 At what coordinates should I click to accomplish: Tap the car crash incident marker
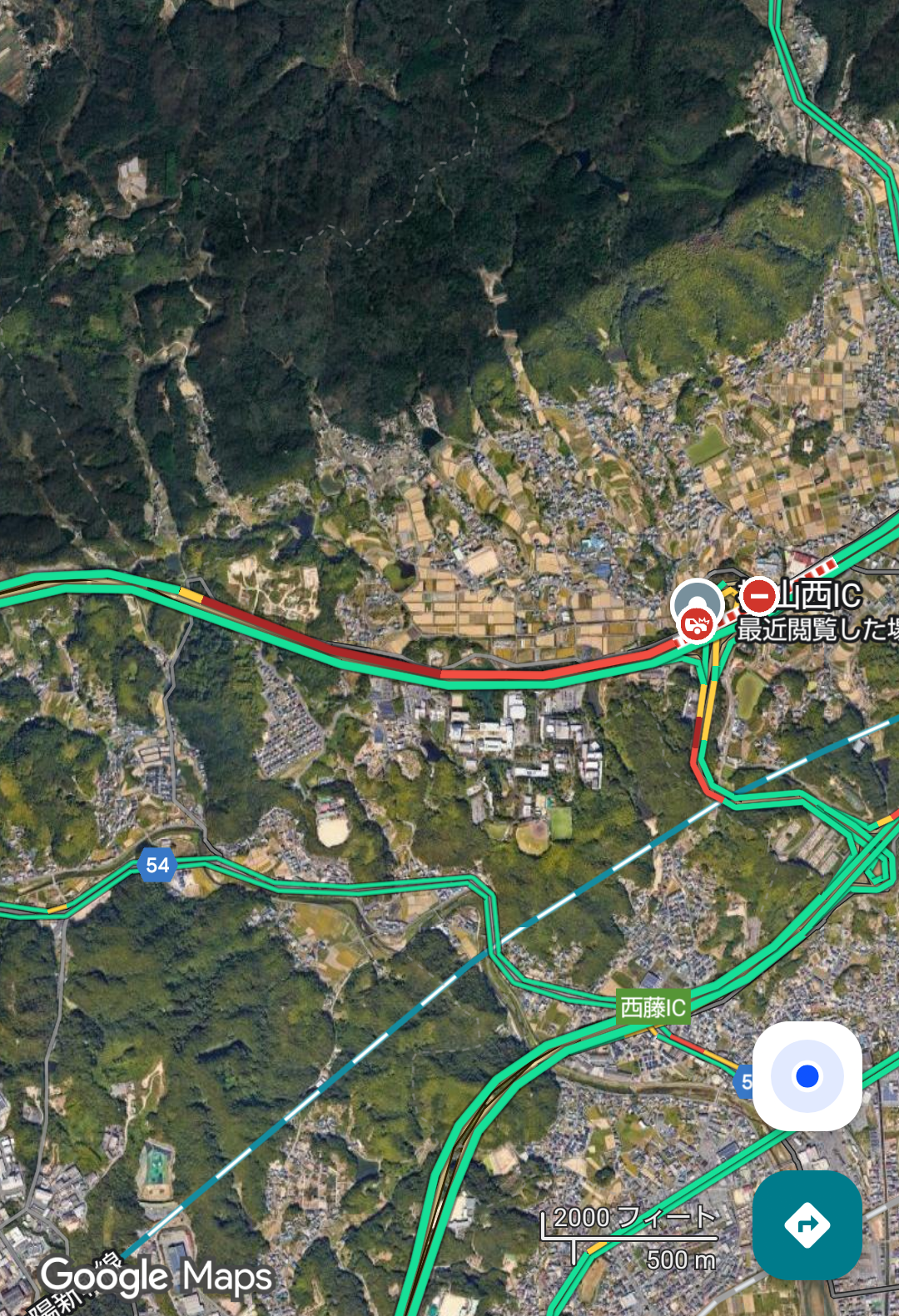pyautogui.click(x=697, y=625)
